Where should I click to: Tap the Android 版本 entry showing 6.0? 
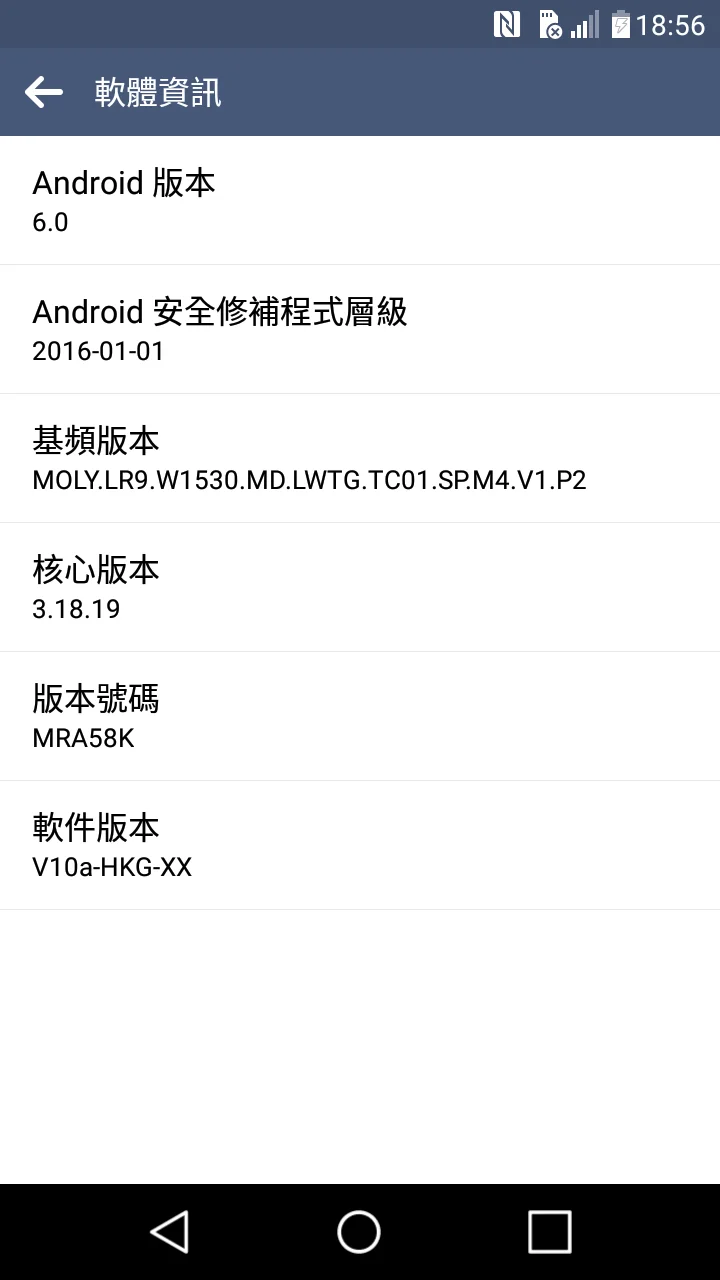pyautogui.click(x=360, y=199)
